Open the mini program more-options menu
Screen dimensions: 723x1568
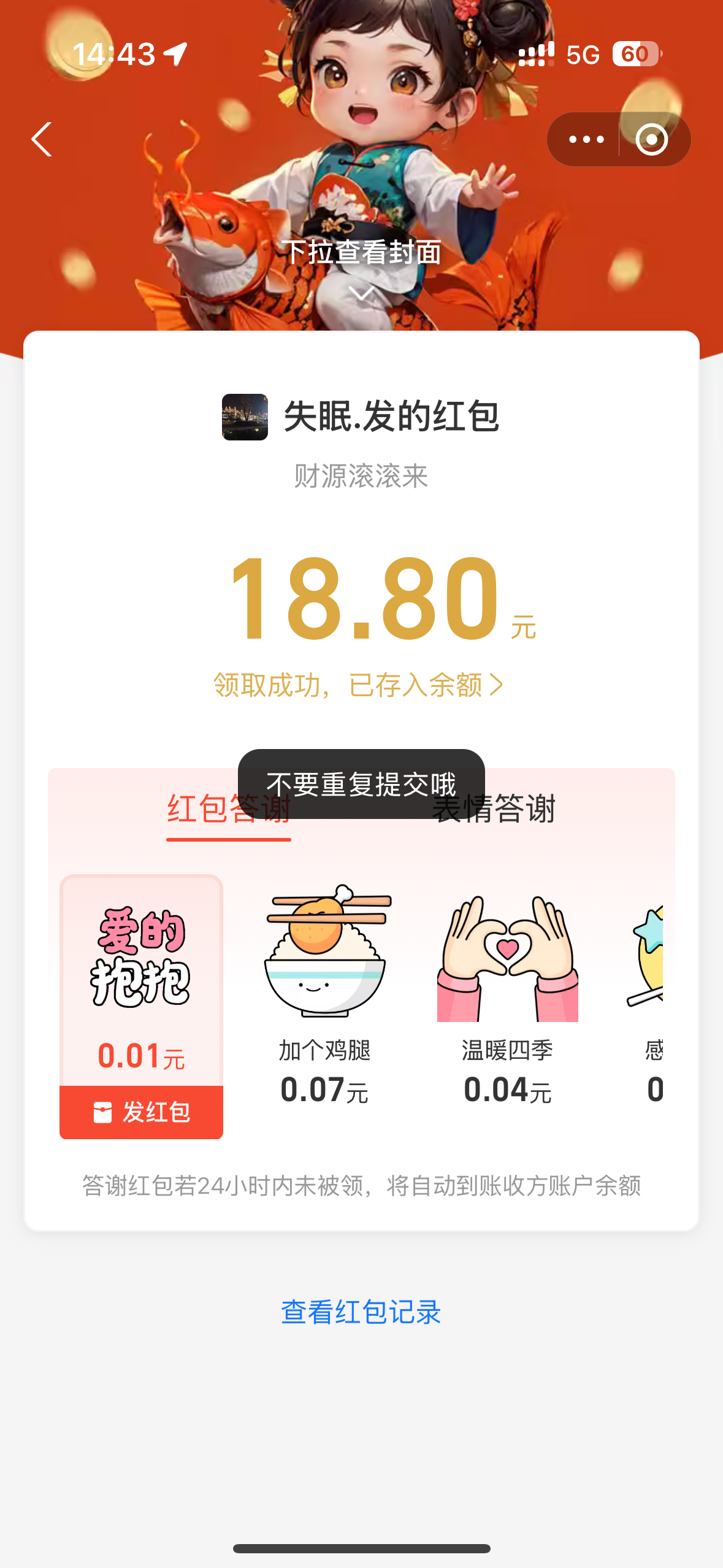point(586,139)
